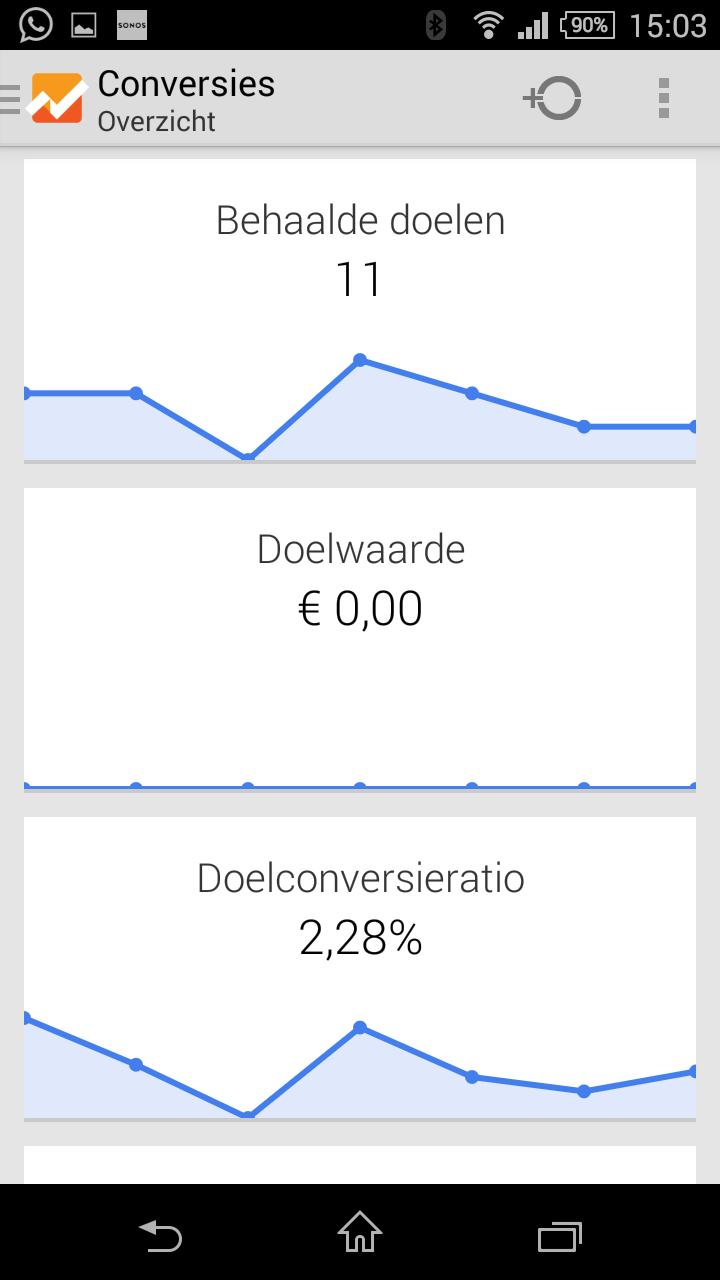
Task: Open the navigation drawer via app icon
Action: tap(45, 99)
